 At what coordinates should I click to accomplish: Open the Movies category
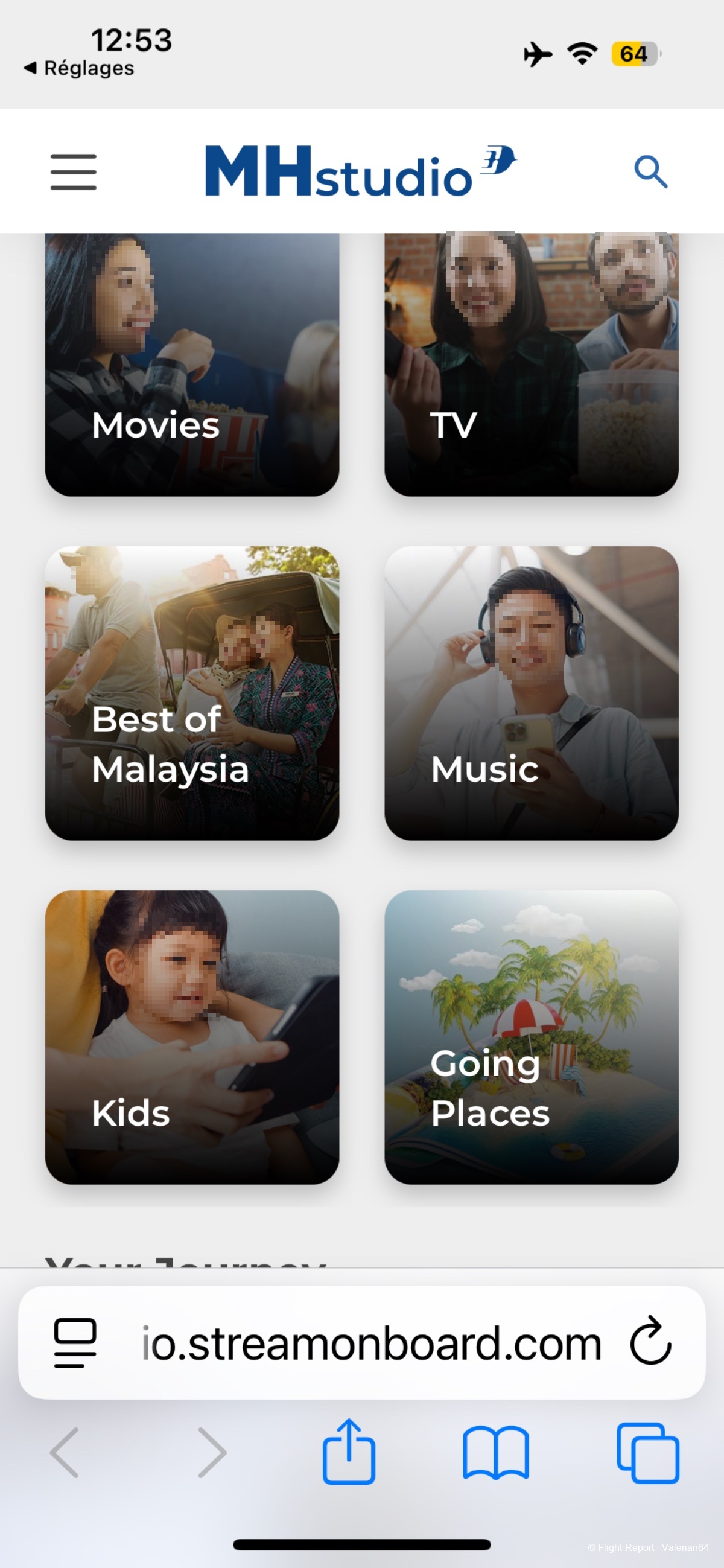tap(192, 365)
